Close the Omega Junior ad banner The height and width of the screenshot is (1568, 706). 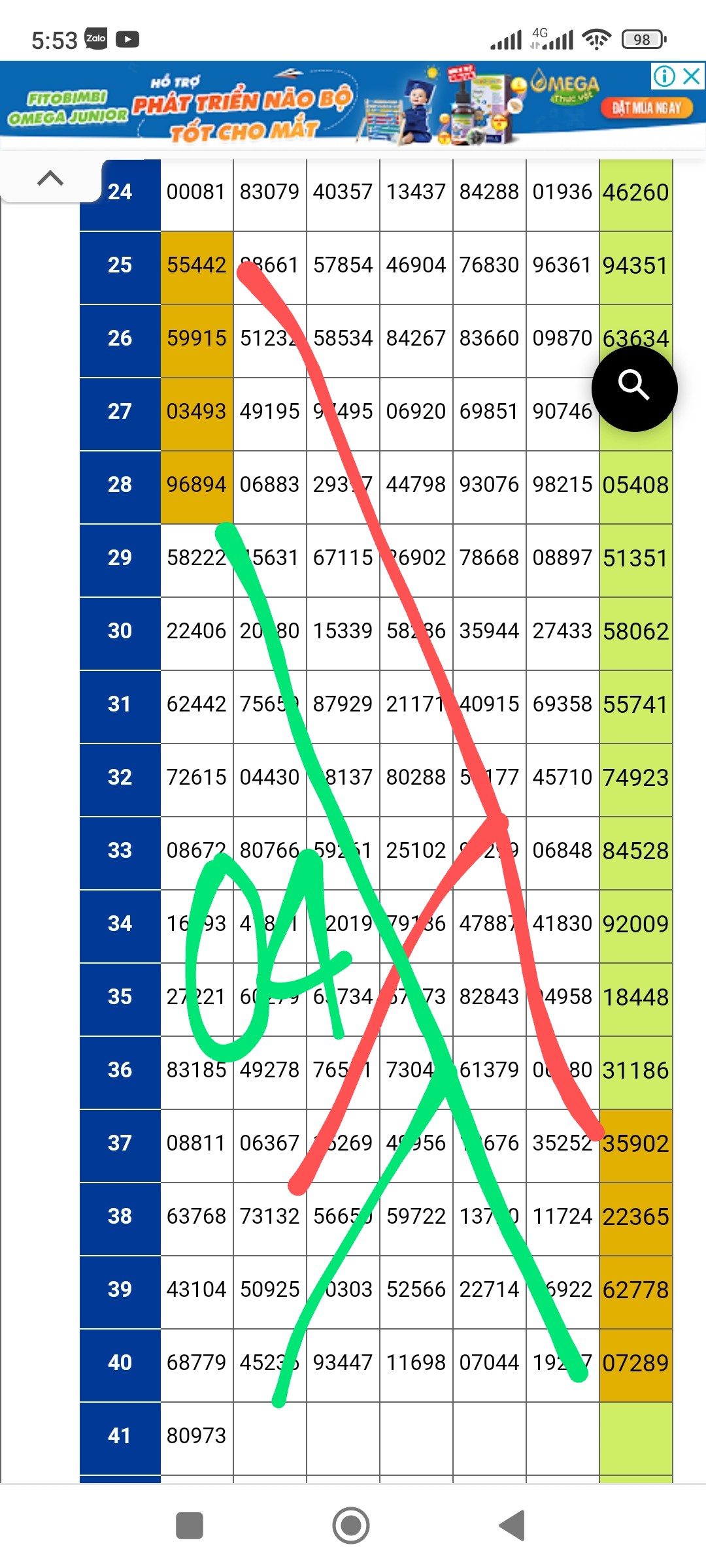692,76
